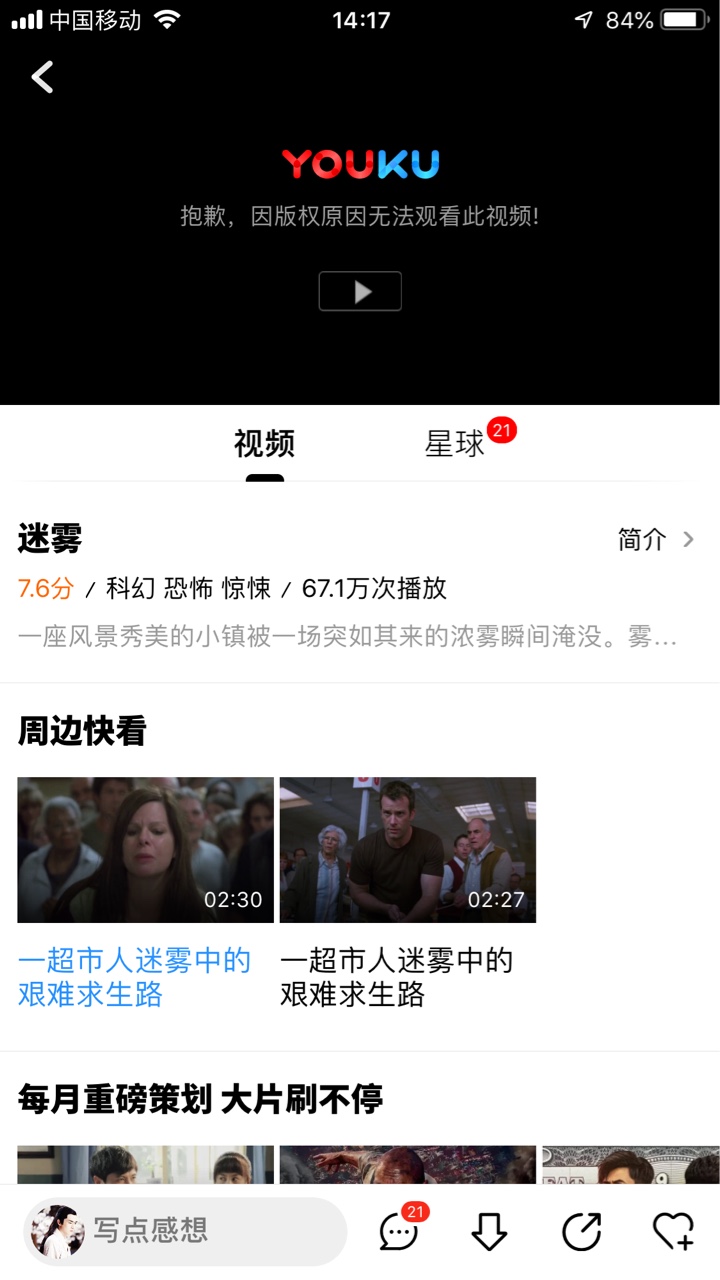Play the 02:27 clip thumbnail
Viewport: 720px width, 1280px height.
(x=408, y=850)
